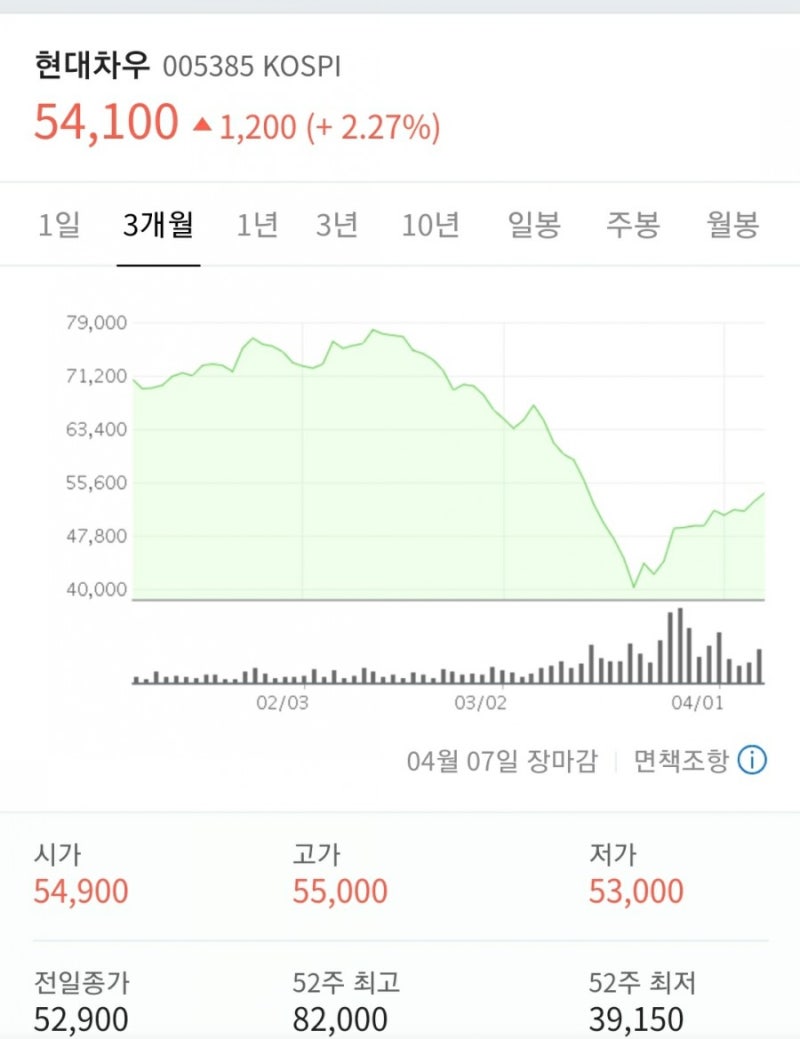Tap the 04월 07일 장마감 status text
Screen dimensions: 800x1039
pyautogui.click(x=500, y=761)
